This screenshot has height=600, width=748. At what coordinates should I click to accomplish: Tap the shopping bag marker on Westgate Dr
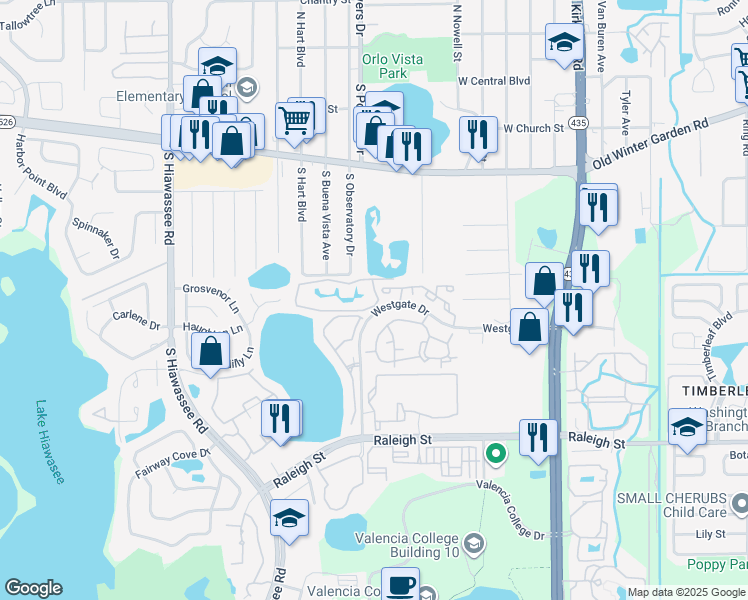530,331
